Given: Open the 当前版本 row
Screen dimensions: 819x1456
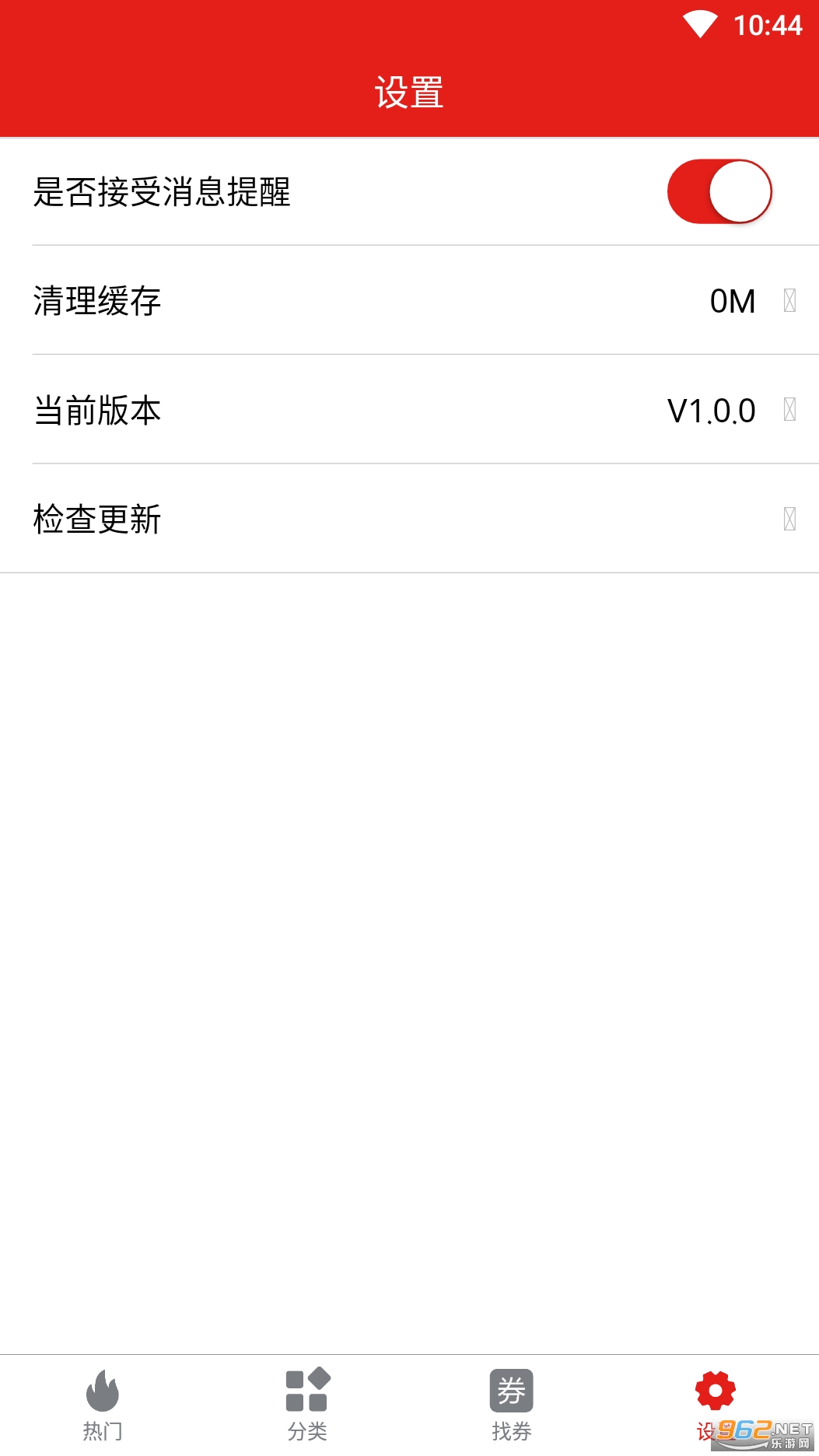Looking at the screenshot, I should [409, 410].
